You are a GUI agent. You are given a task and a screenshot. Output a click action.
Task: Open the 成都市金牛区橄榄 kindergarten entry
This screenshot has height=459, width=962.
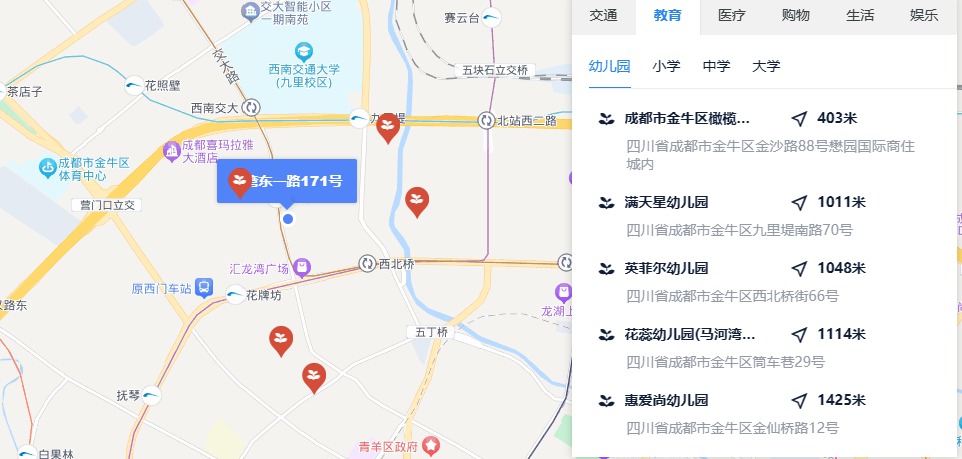[686, 118]
